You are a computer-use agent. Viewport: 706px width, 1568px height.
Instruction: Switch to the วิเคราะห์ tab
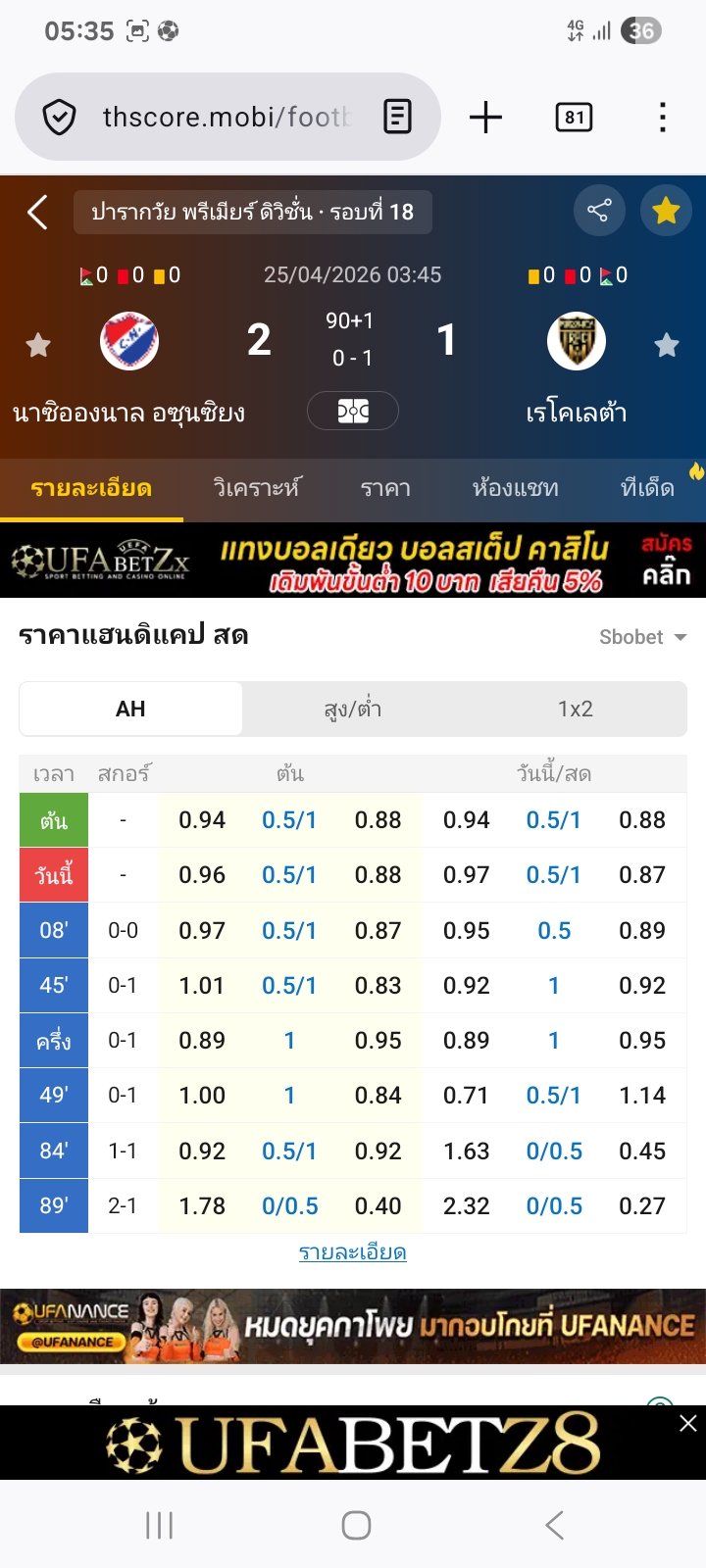click(257, 488)
